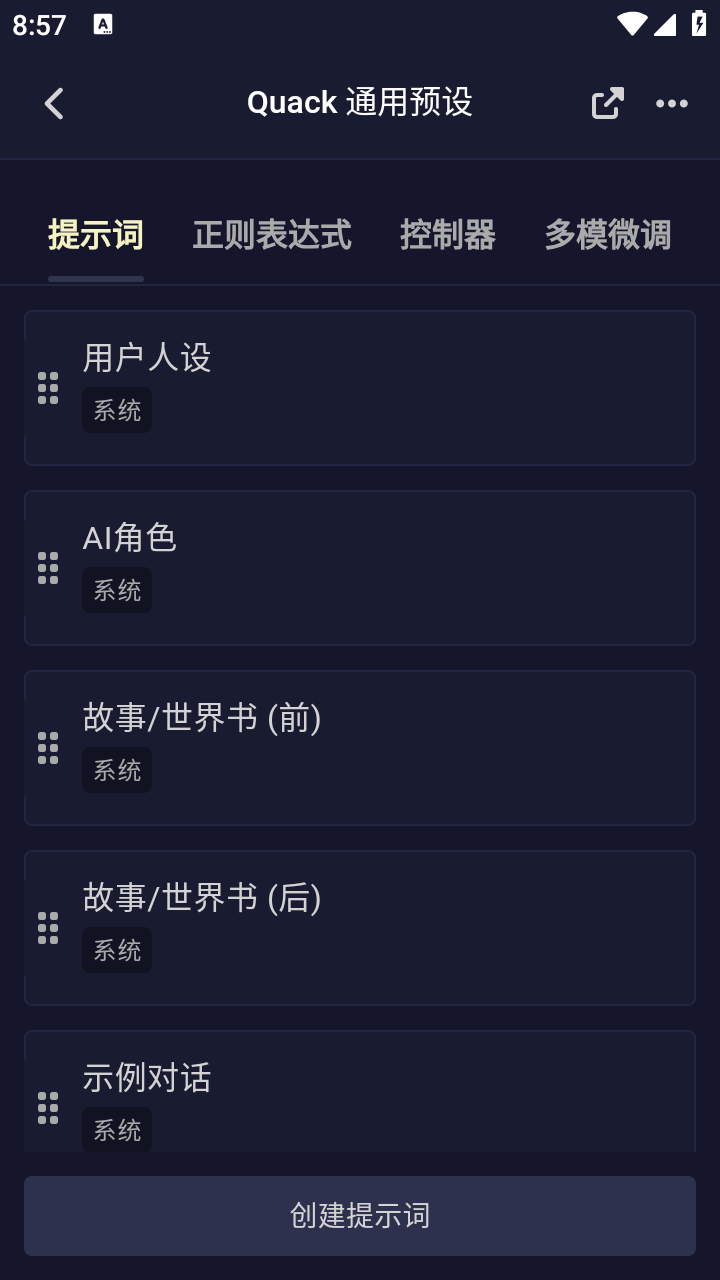Tap the Wi-Fi icon in the status bar

click(632, 25)
